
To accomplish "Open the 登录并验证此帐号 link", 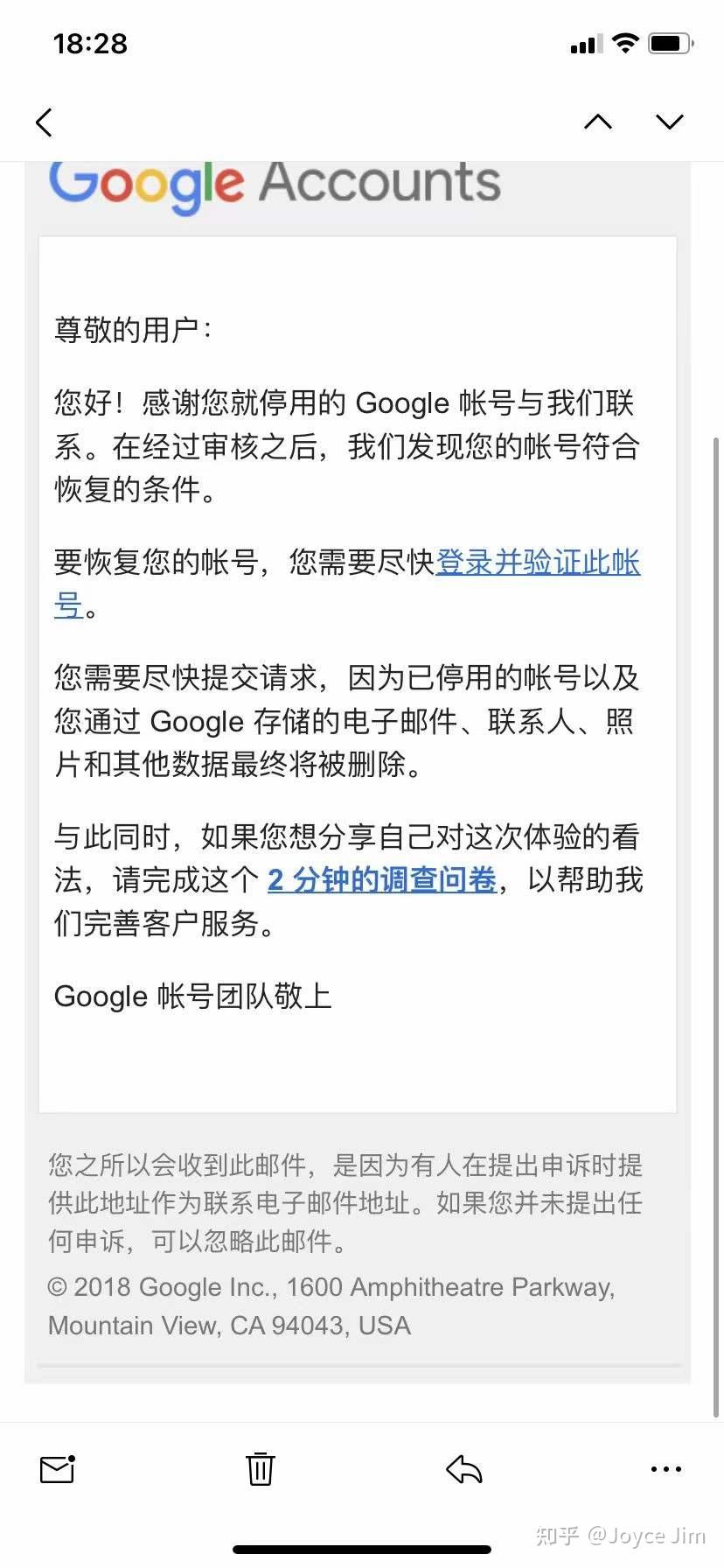I will coord(538,562).
